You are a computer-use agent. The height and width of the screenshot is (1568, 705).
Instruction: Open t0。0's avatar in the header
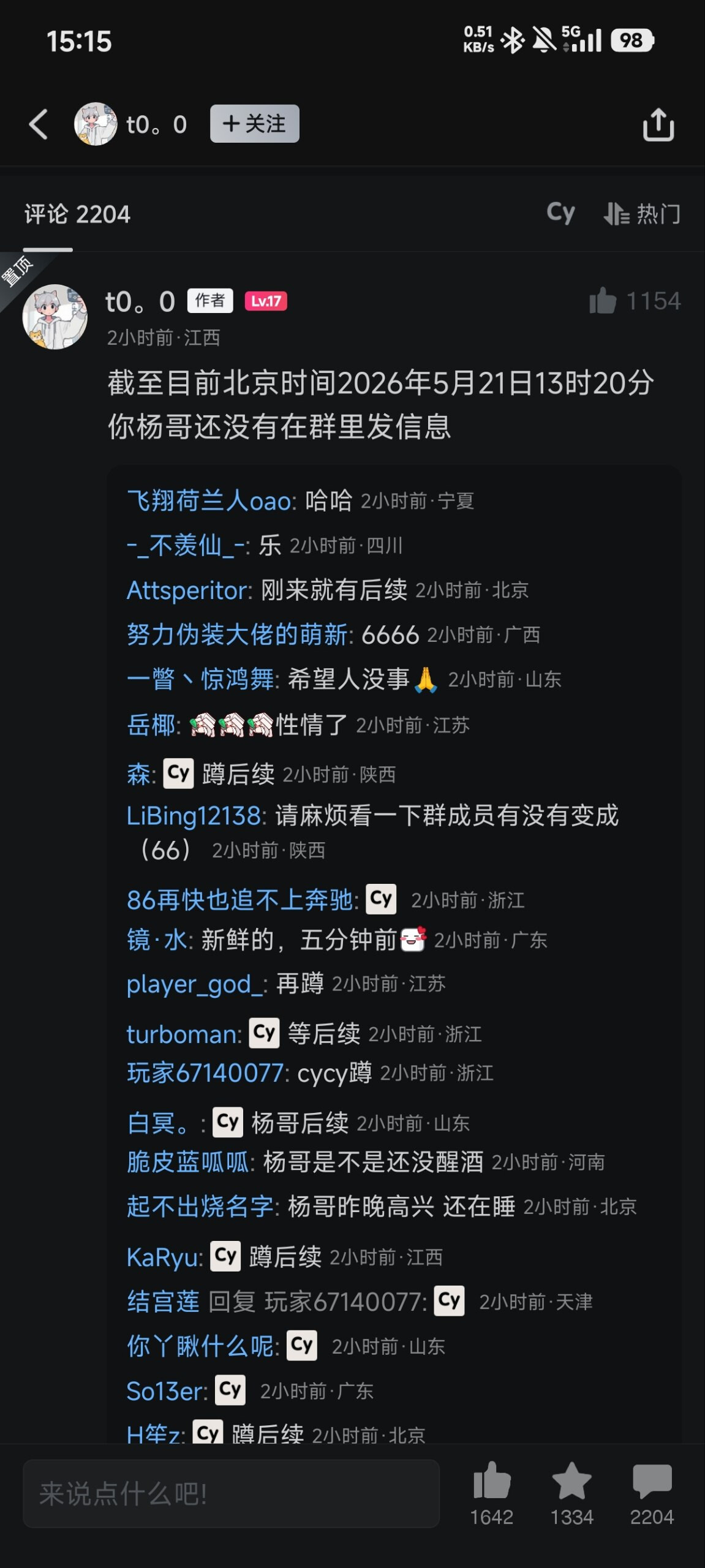tap(96, 124)
